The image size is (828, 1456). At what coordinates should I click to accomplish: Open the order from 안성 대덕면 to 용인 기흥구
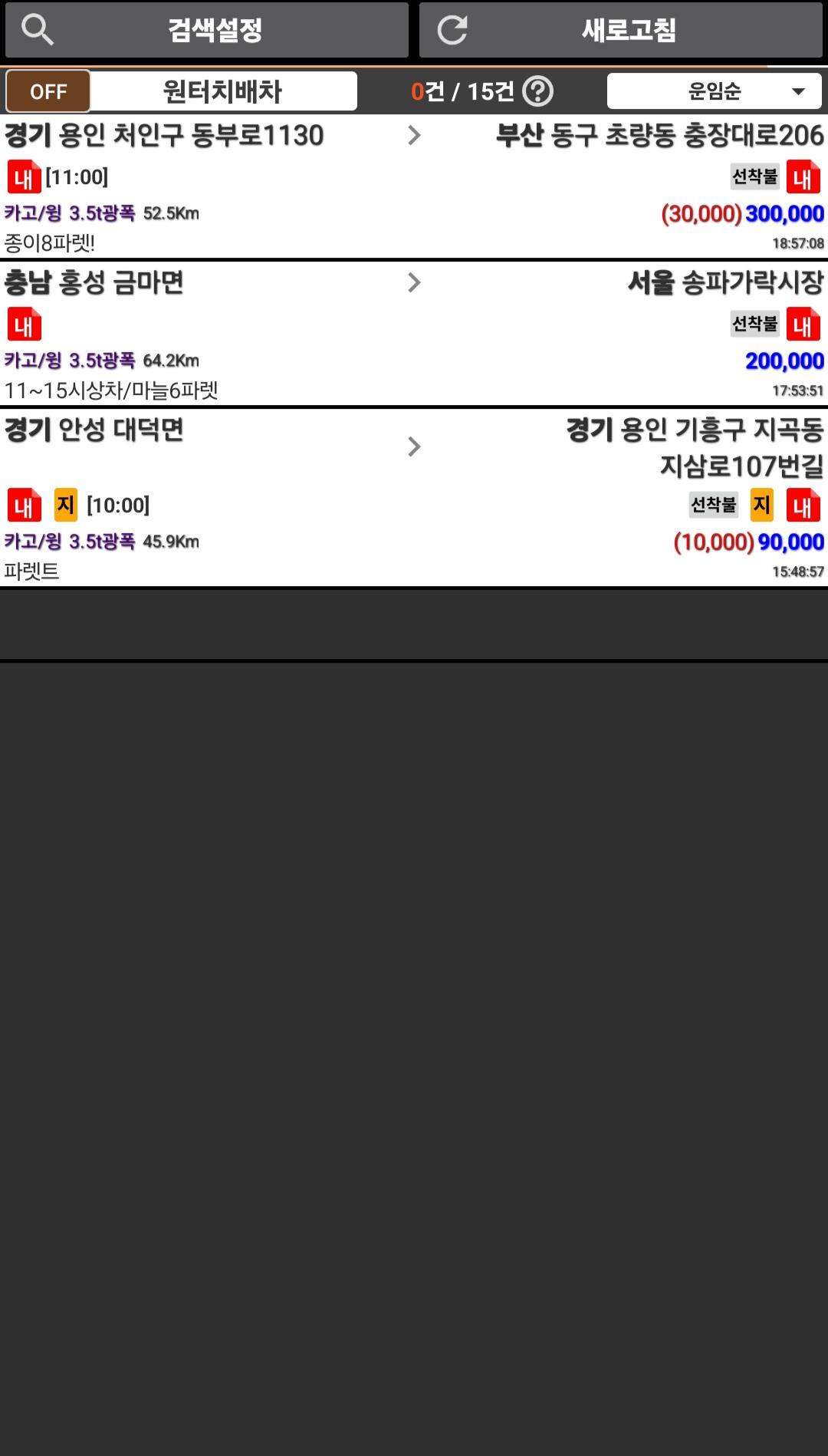[414, 499]
